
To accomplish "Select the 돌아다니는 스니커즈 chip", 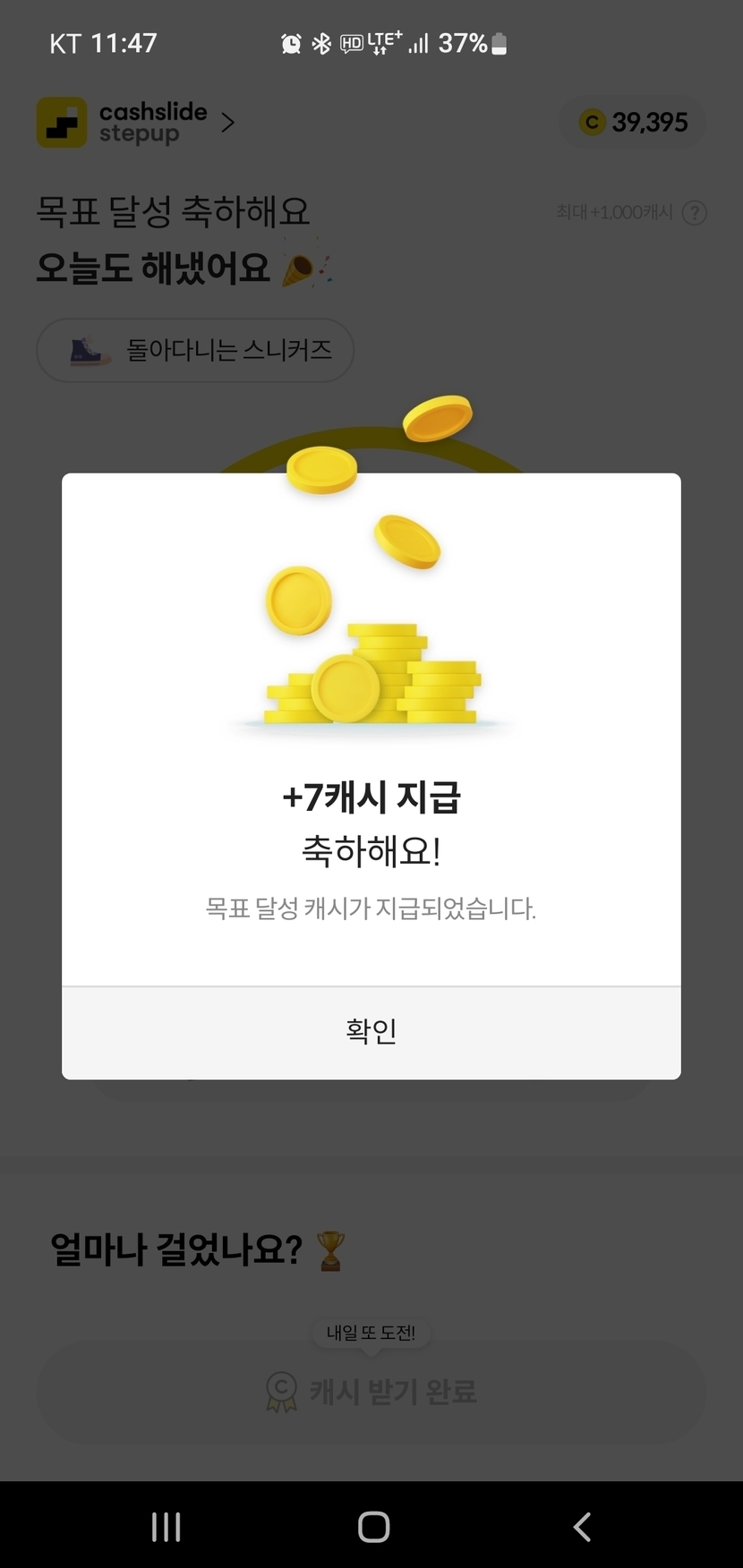I will pyautogui.click(x=195, y=350).
